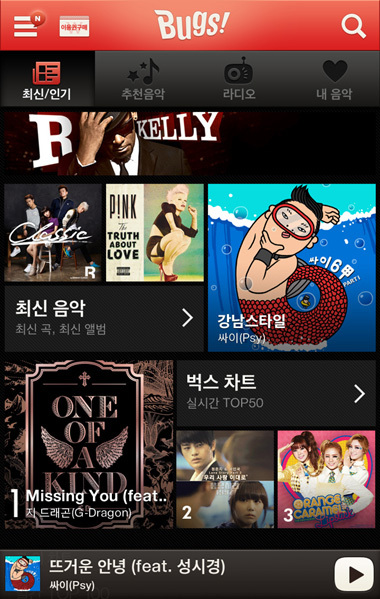Image resolution: width=380 pixels, height=599 pixels.
Task: Play 뜨거운 안녕 in the mini player
Action: (x=354, y=574)
